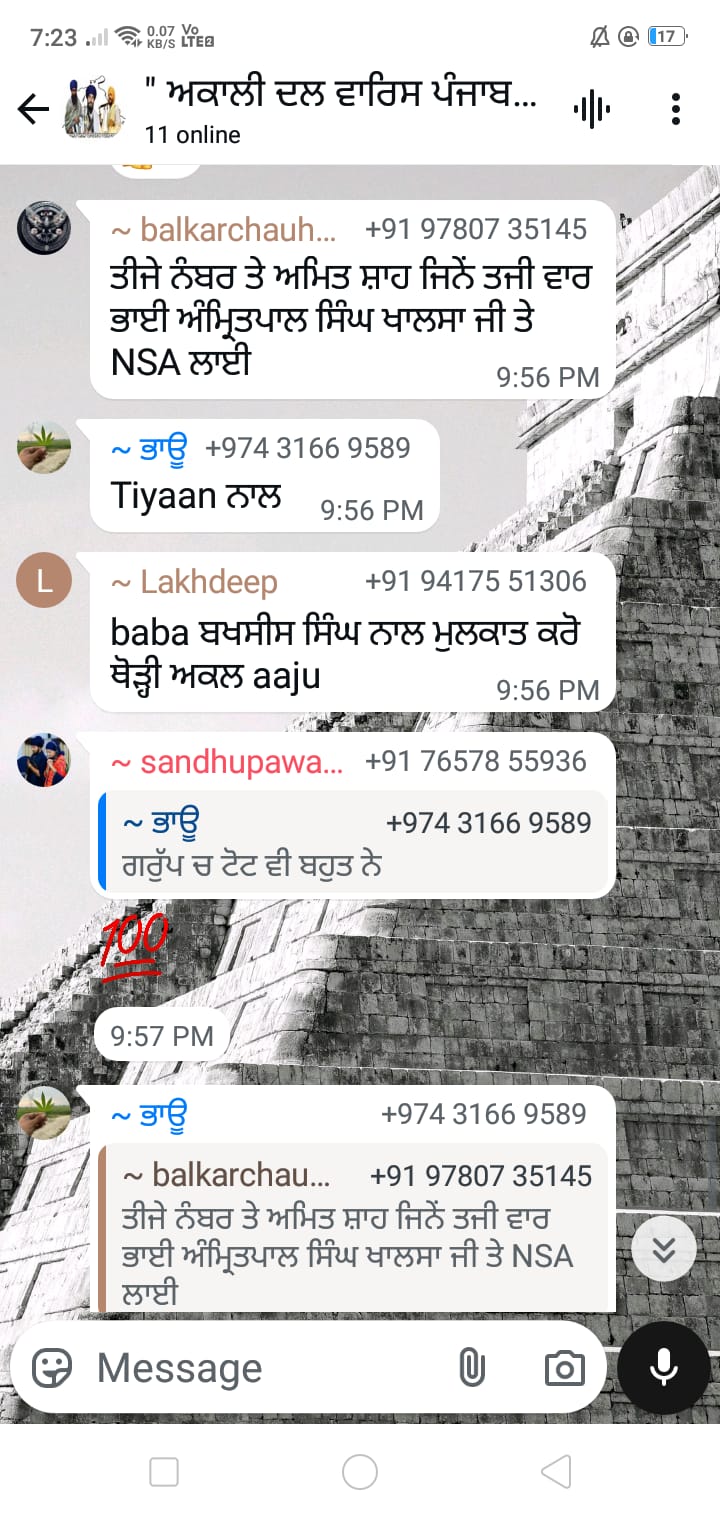
Task: Join the group voice chat waveform icon
Action: tap(591, 109)
